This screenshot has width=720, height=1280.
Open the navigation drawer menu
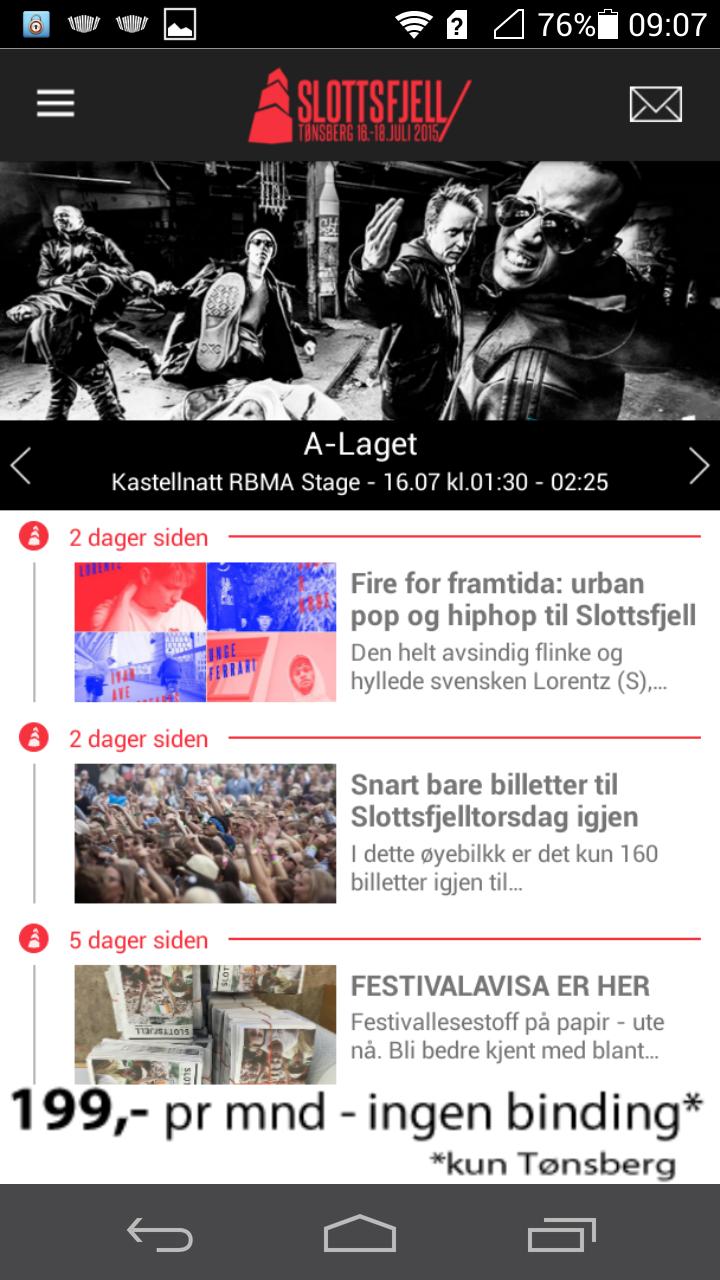[55, 103]
